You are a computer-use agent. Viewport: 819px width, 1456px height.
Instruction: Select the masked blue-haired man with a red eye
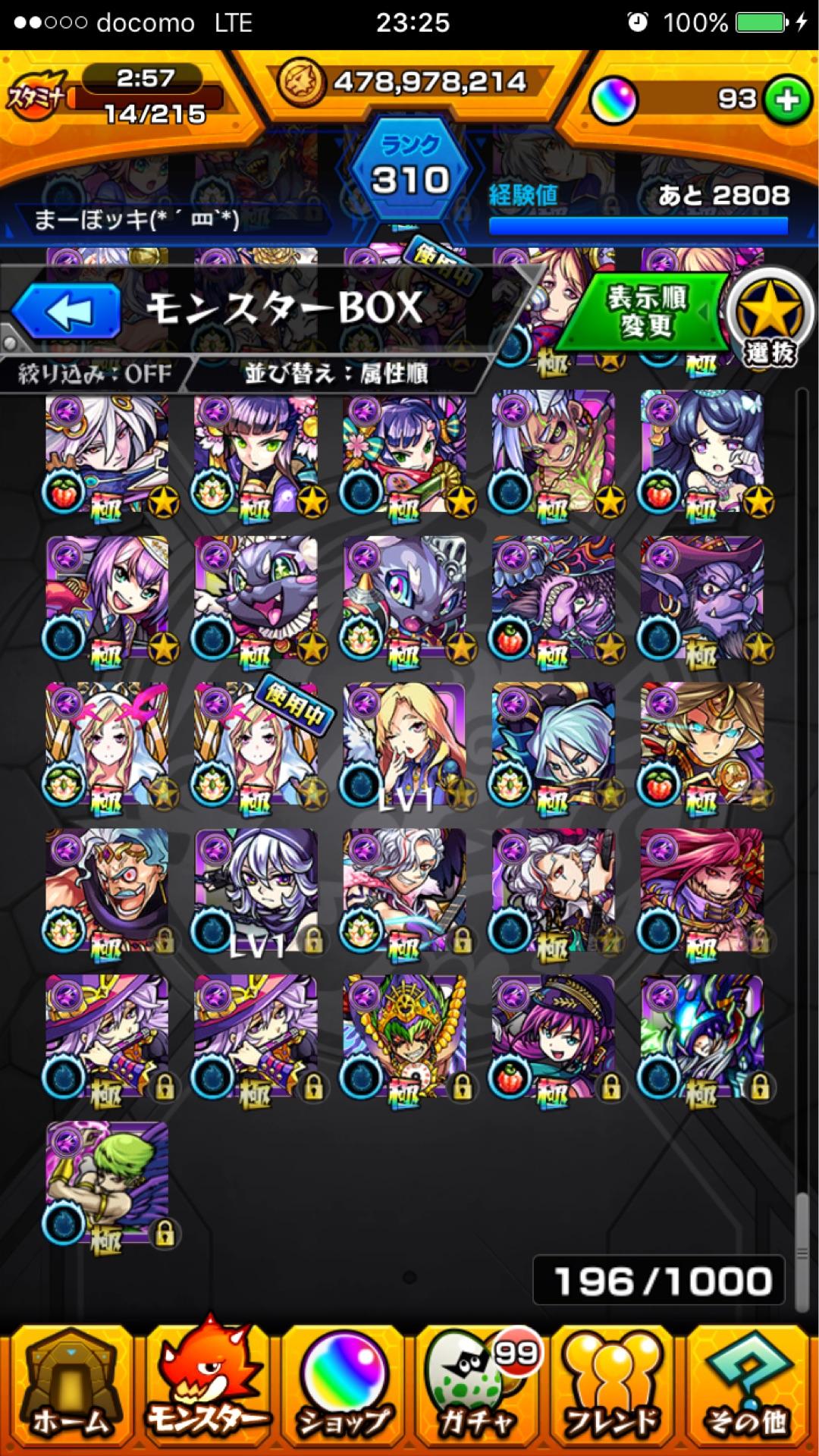pyautogui.click(x=108, y=891)
